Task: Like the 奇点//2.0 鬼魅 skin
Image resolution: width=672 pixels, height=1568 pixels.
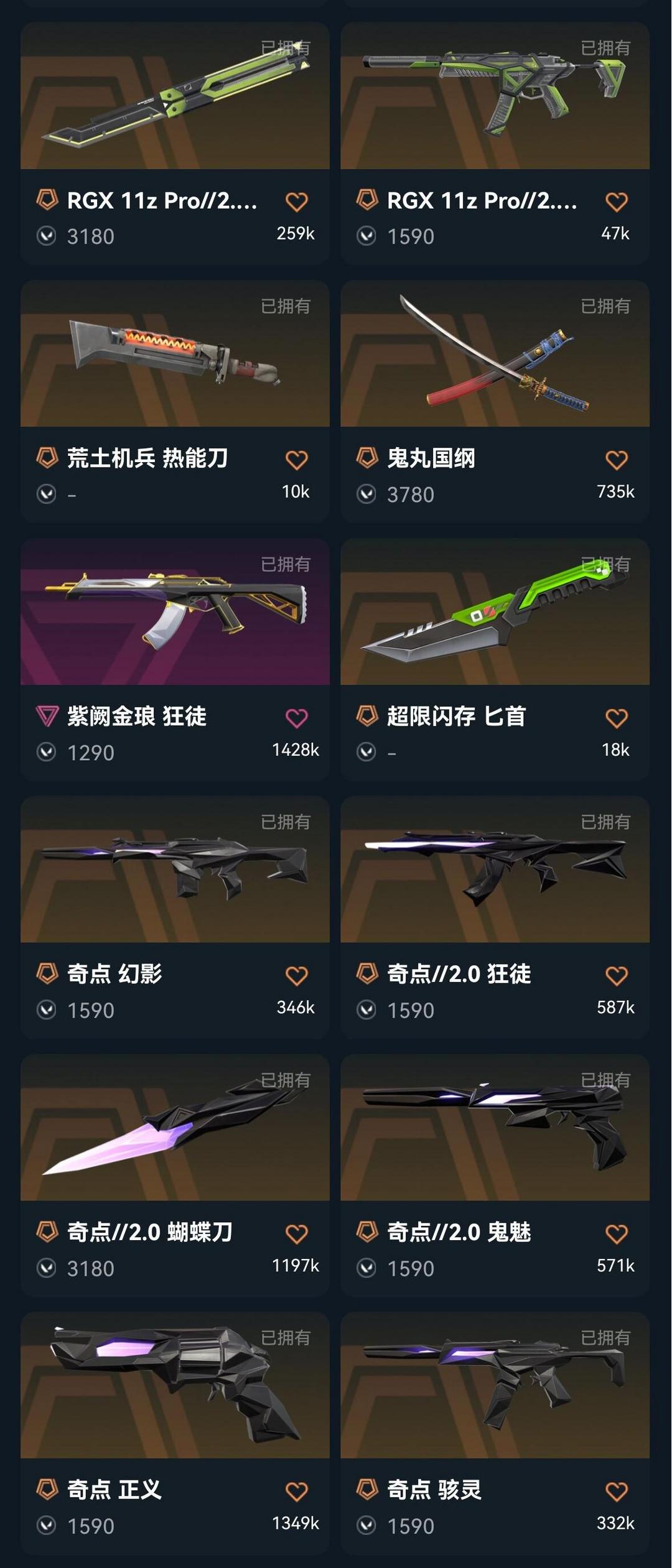Action: coord(616,1233)
